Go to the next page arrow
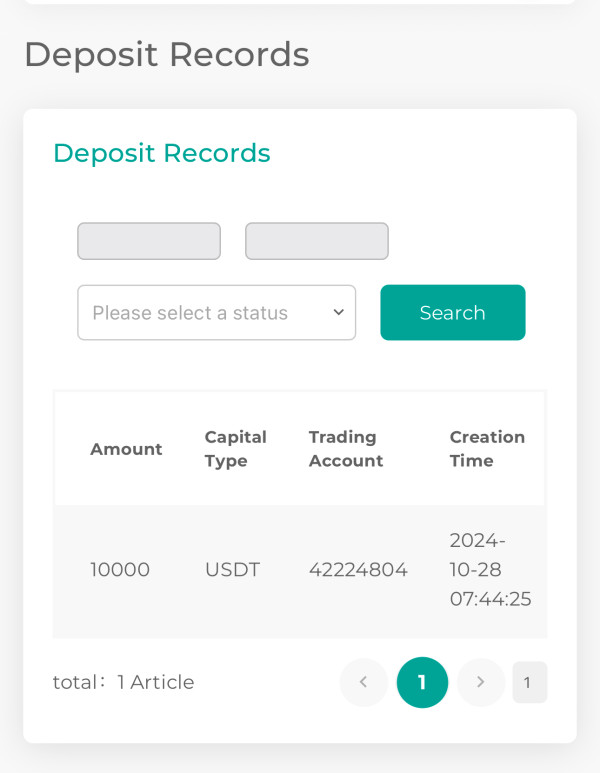Image resolution: width=600 pixels, height=773 pixels. (481, 682)
